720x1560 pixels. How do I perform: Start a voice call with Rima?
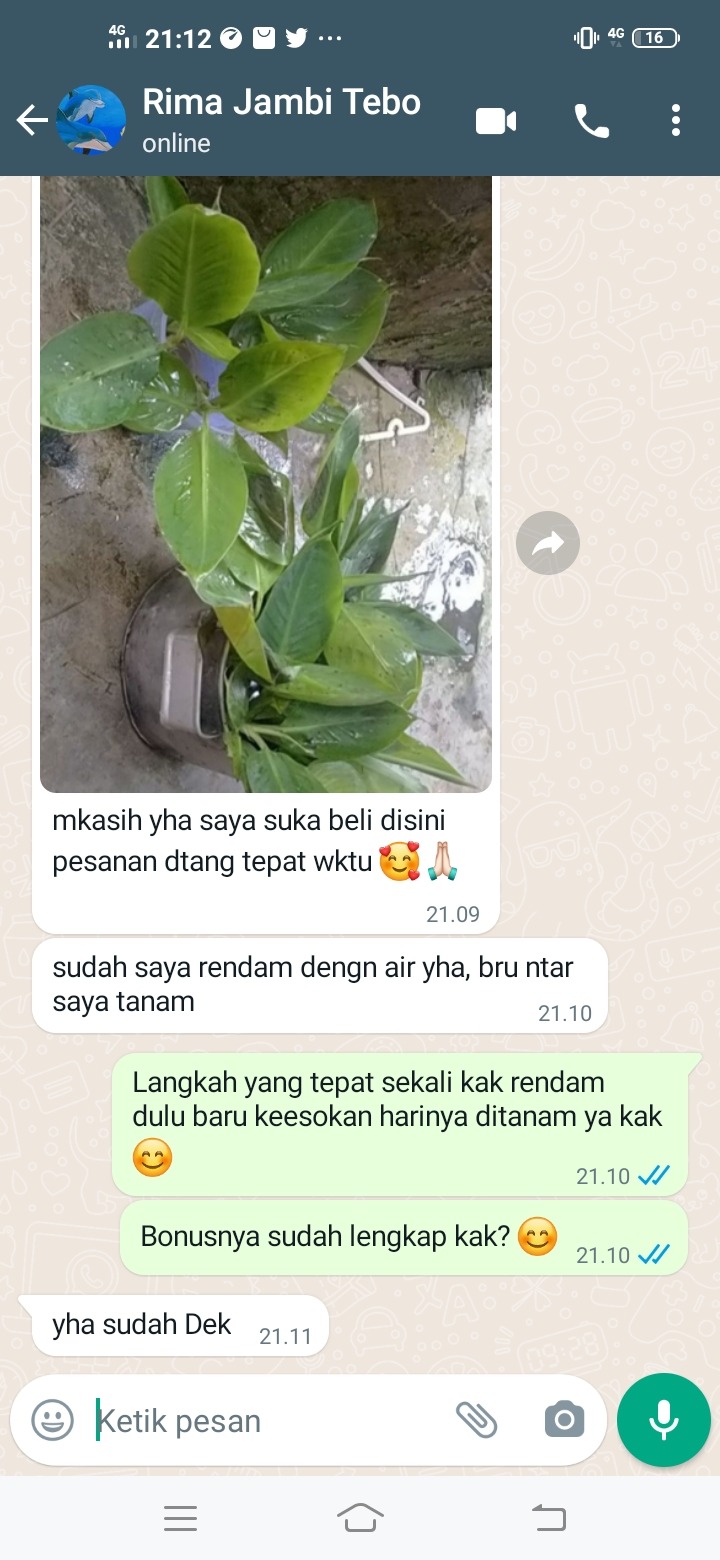(591, 121)
